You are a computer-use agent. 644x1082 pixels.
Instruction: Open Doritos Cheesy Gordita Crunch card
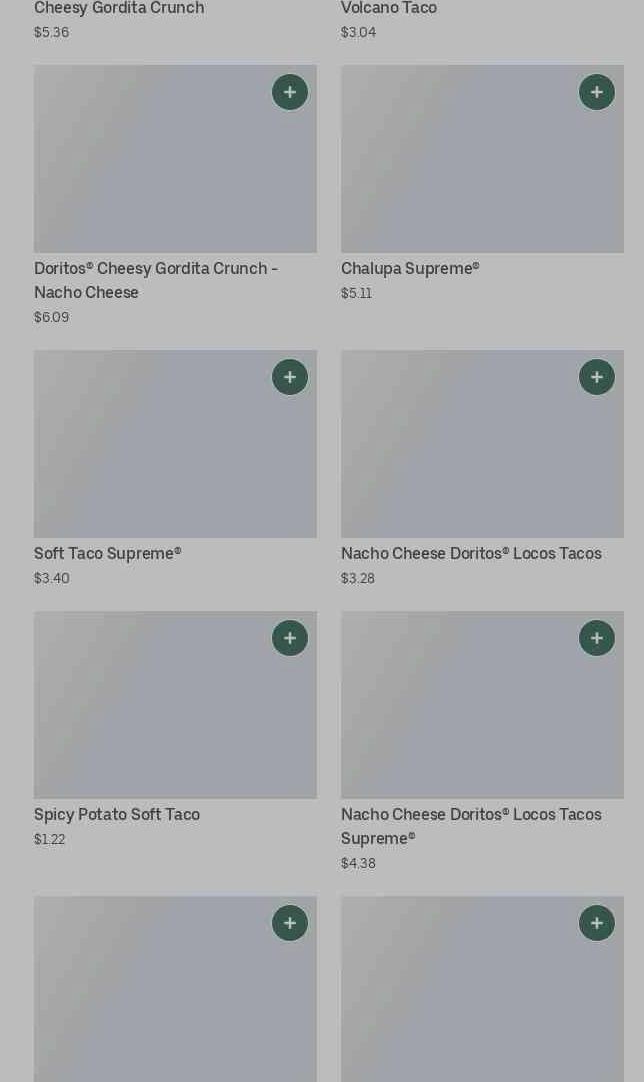pyautogui.click(x=175, y=195)
